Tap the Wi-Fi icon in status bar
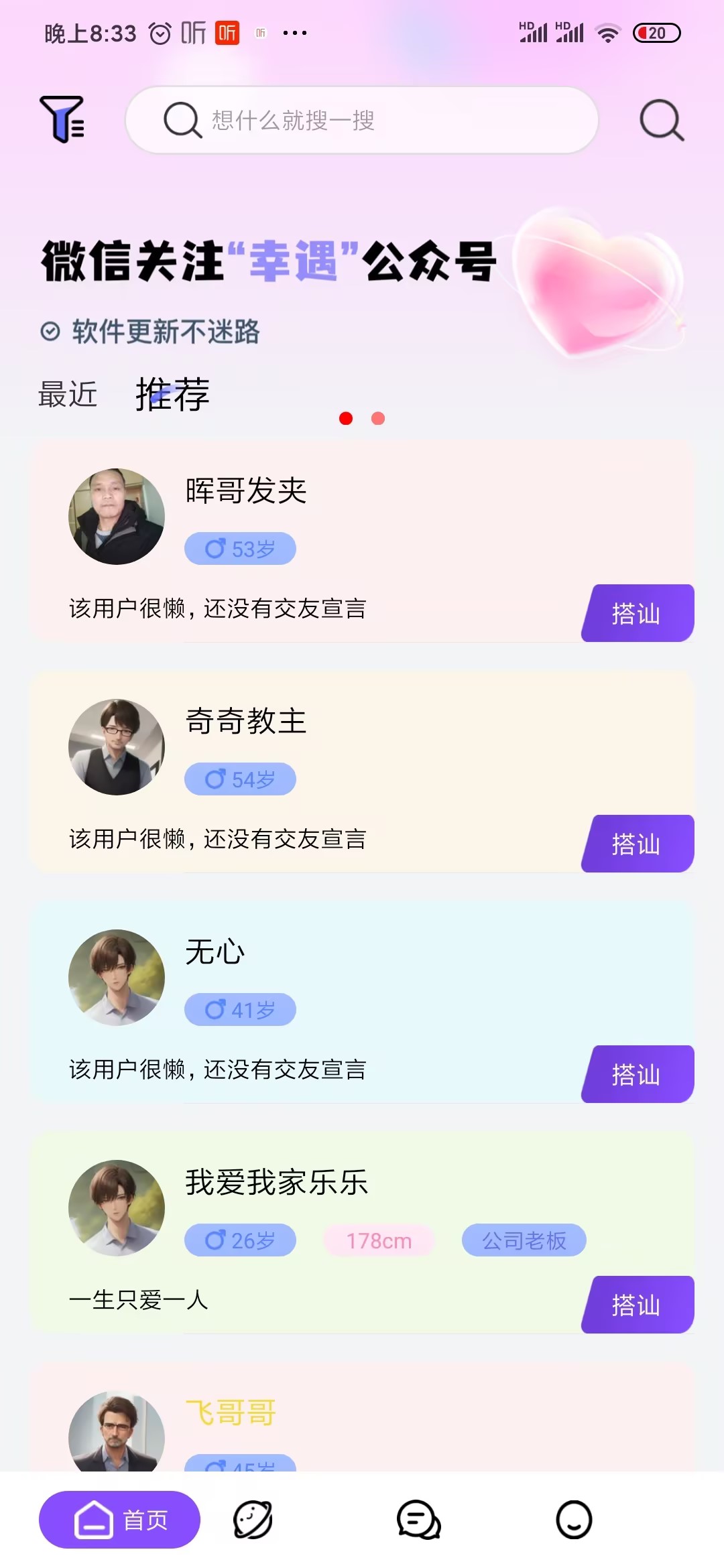 [x=607, y=31]
